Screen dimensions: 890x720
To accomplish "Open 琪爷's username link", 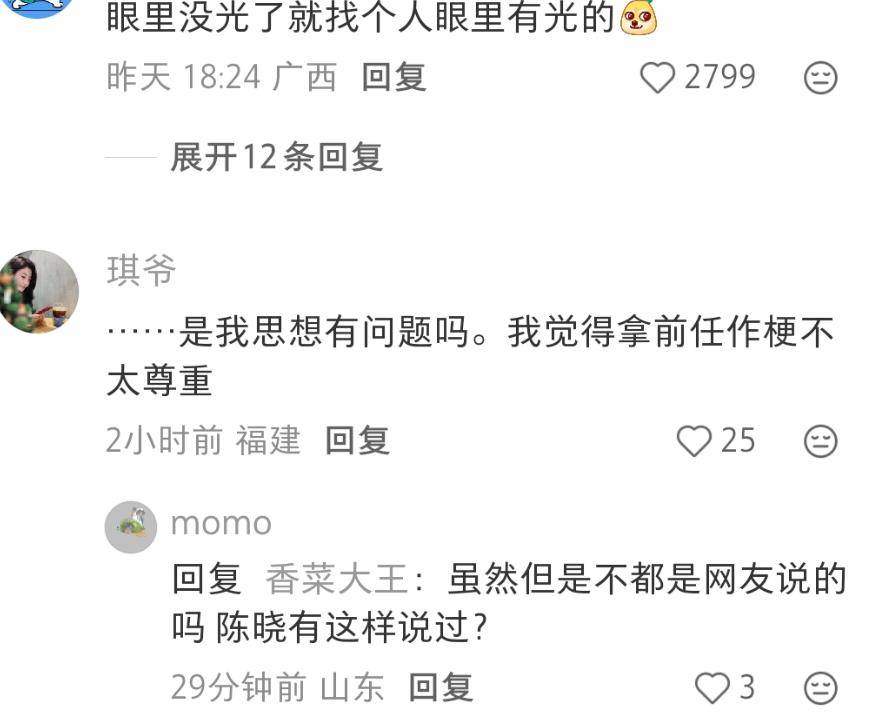I will point(141,270).
